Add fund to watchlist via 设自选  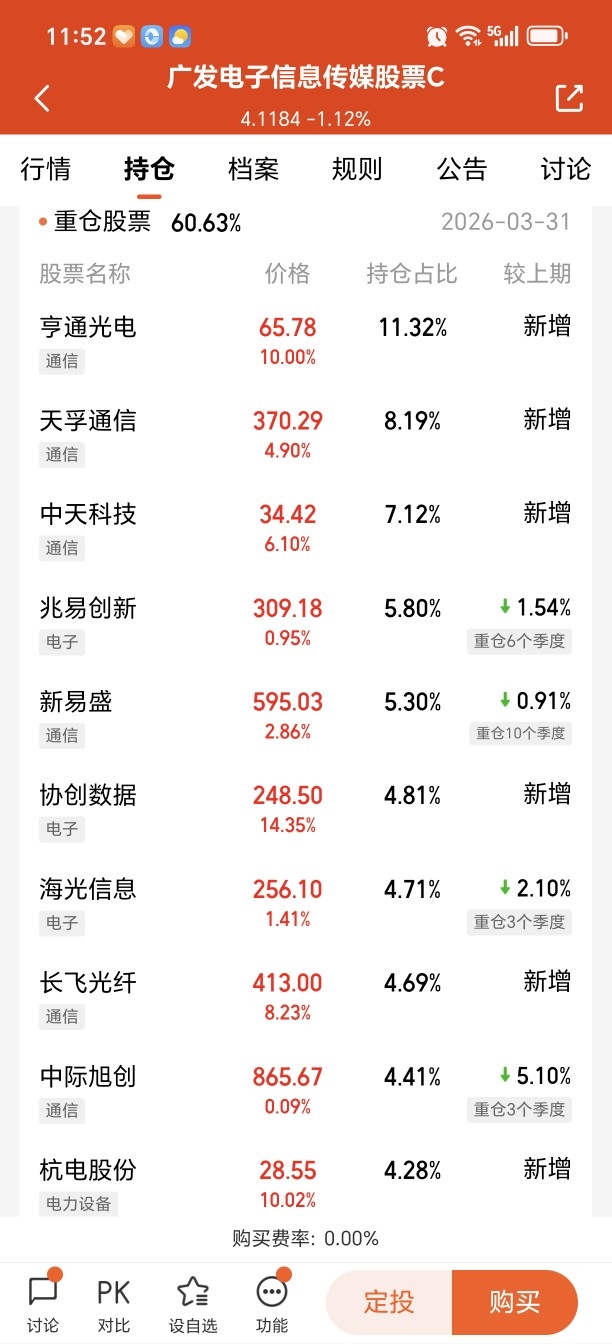point(193,1302)
